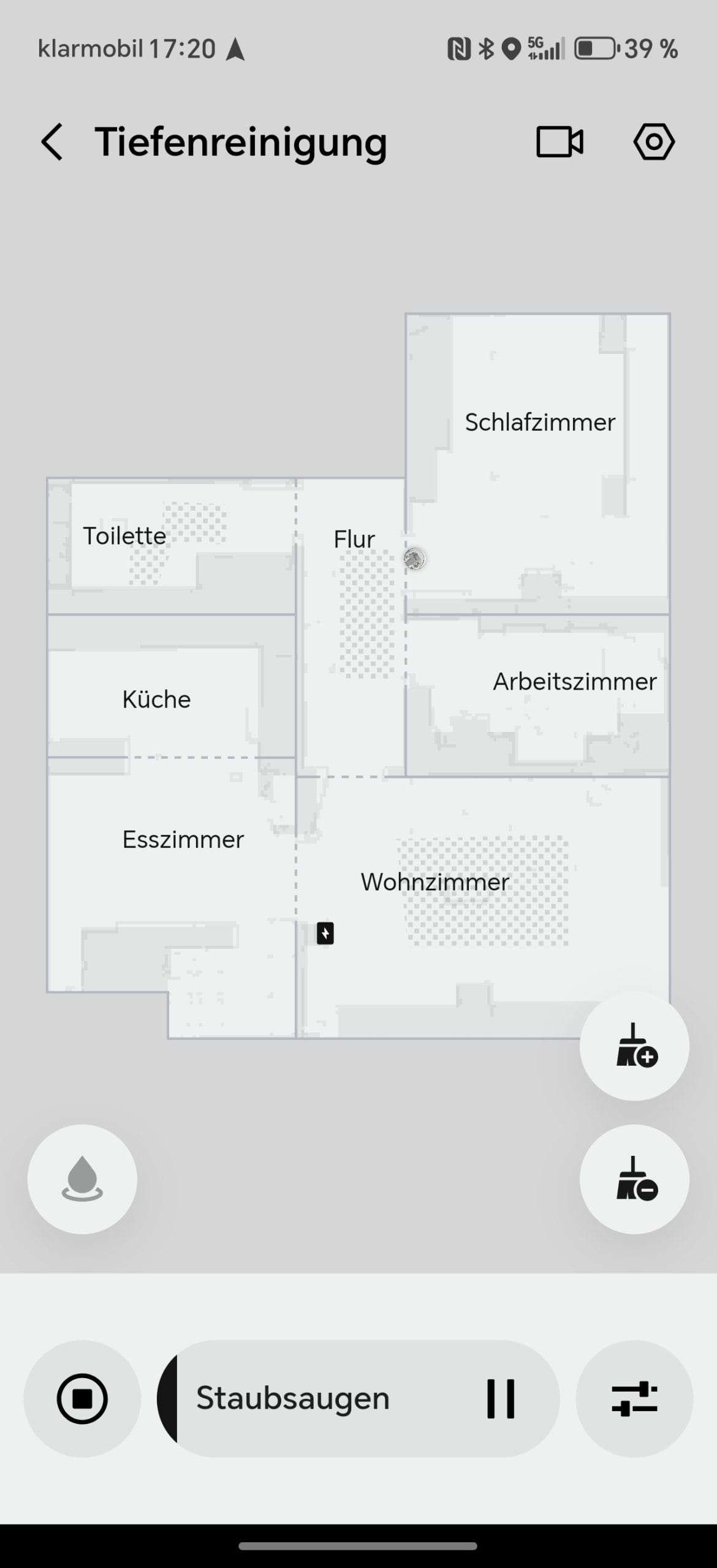Select the Küche room on the map
717x1568 pixels.
click(x=156, y=699)
